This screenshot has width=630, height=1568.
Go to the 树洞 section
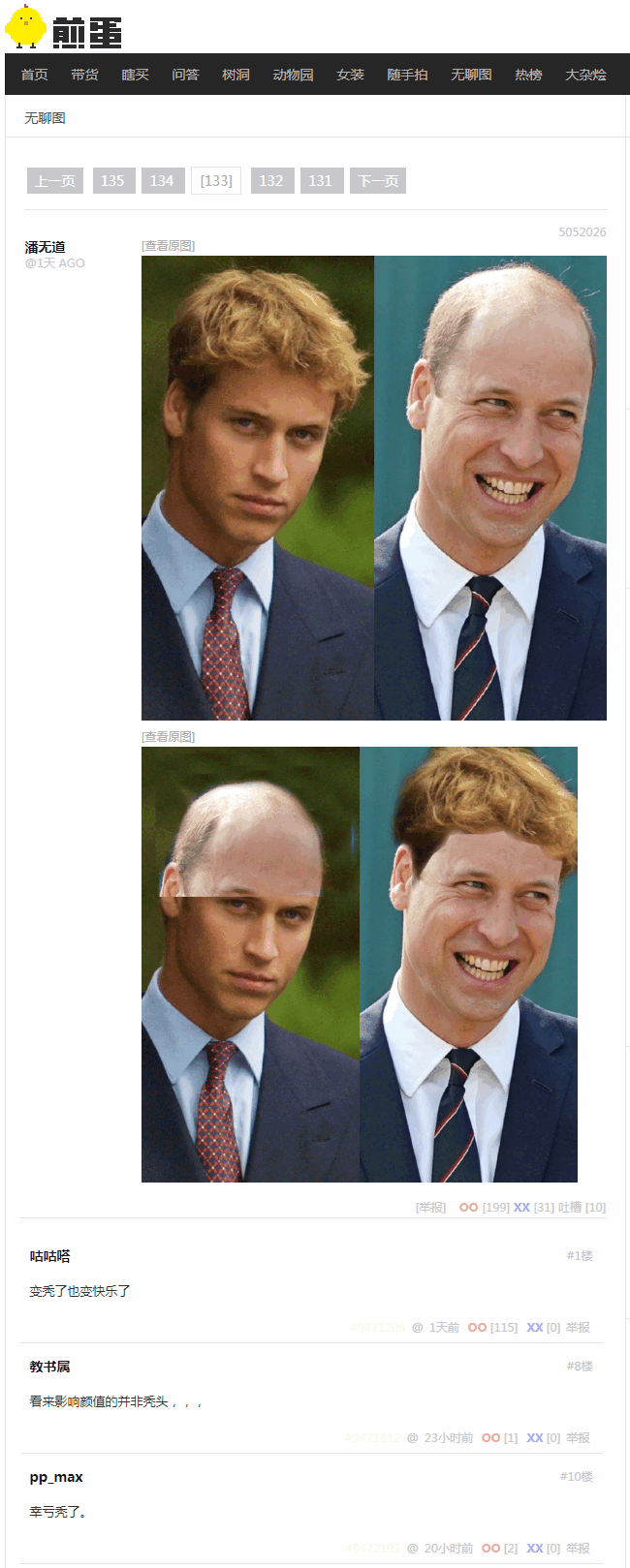point(236,75)
